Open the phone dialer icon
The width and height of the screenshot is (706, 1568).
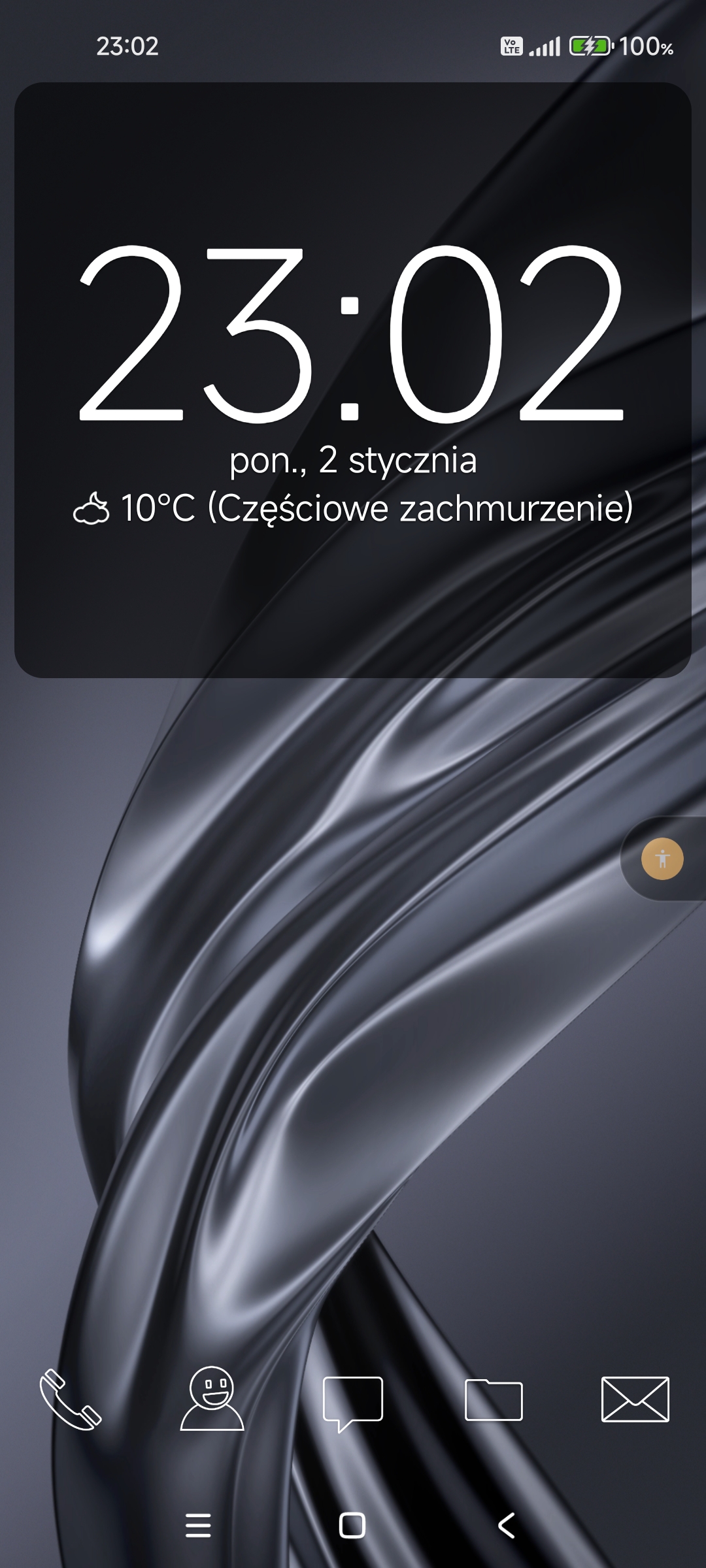coord(71,1399)
